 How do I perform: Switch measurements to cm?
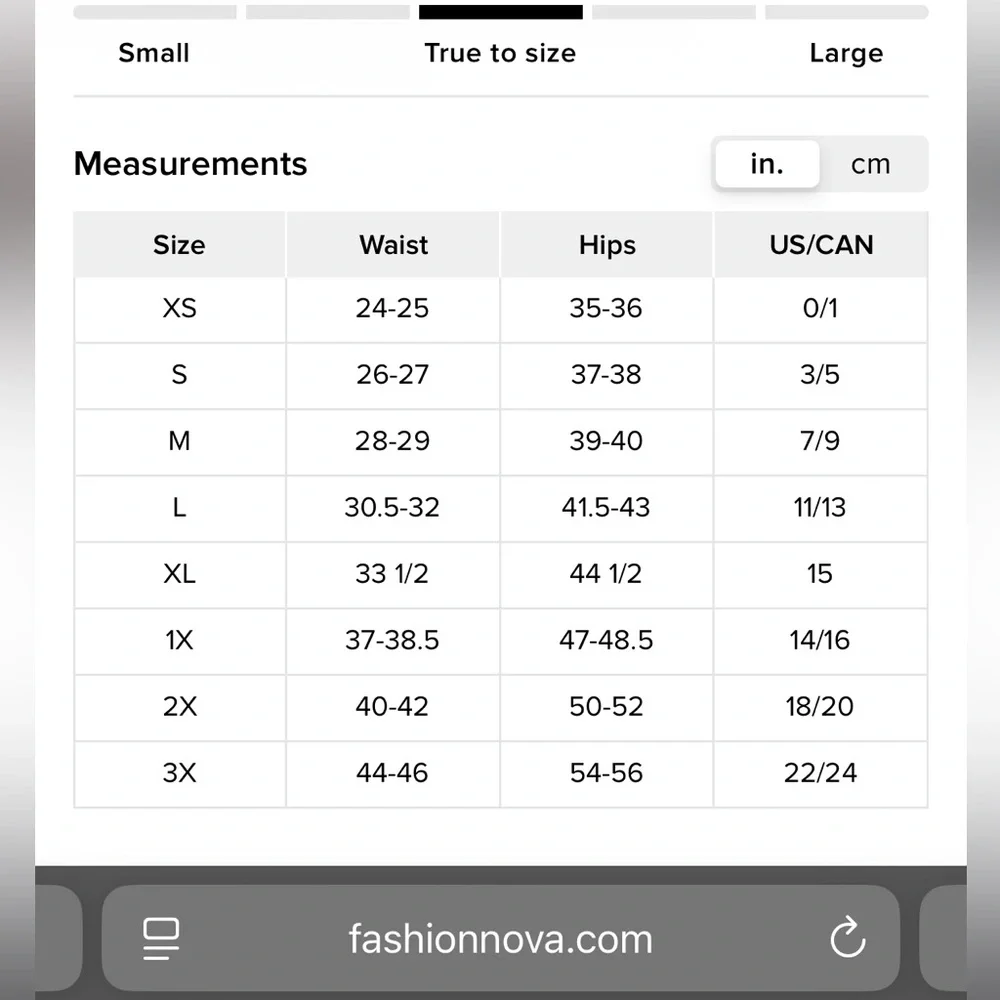[x=870, y=165]
